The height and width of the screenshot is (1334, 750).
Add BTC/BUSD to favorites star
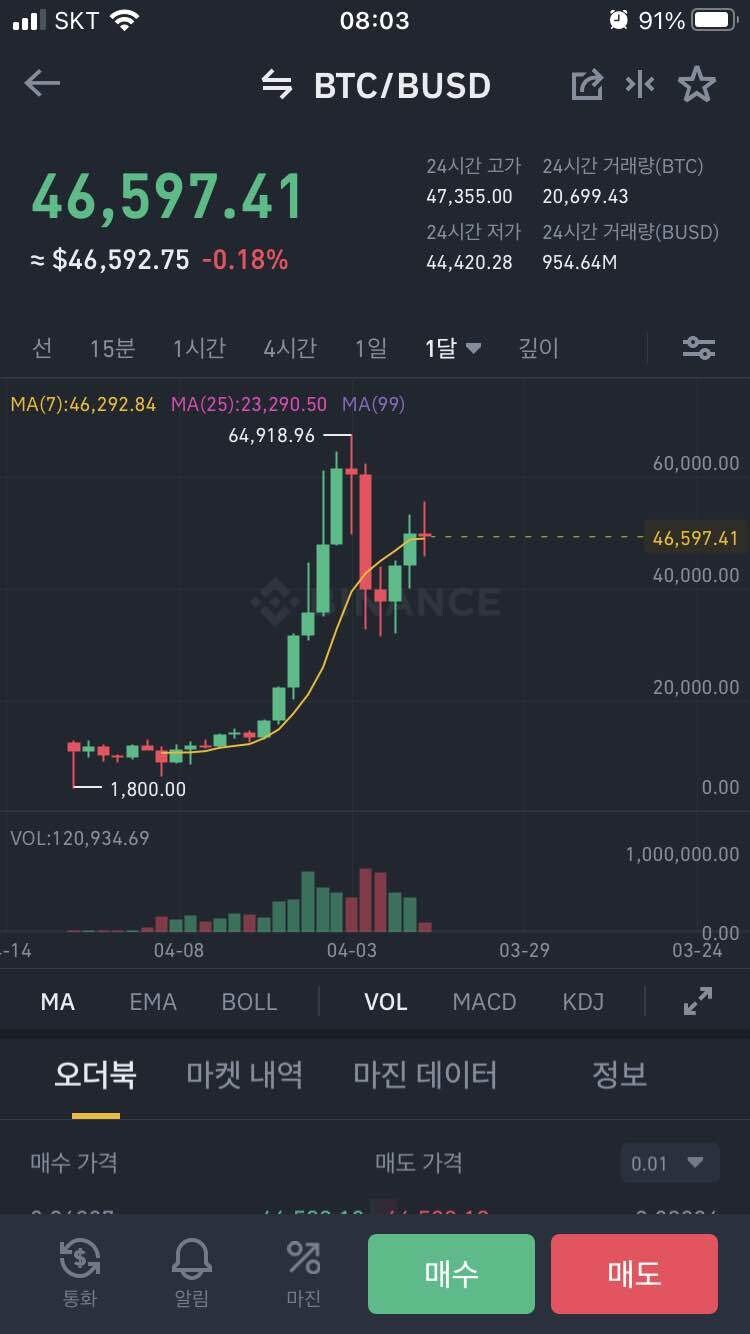click(x=697, y=85)
